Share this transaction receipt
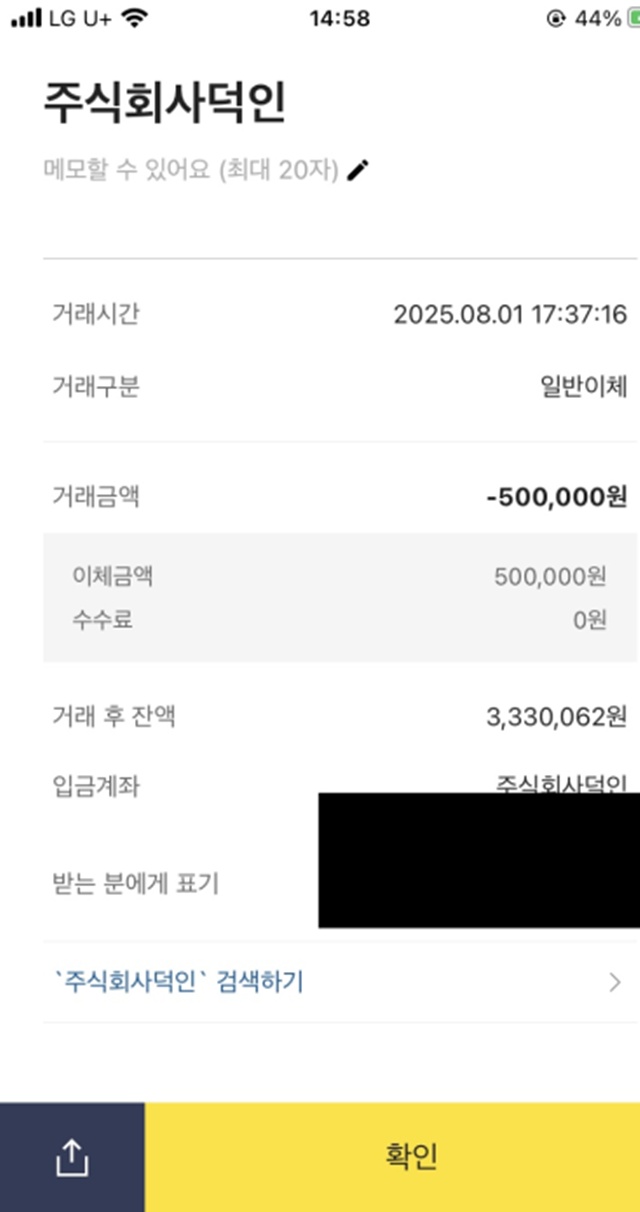The image size is (640, 1212). click(x=72, y=1157)
